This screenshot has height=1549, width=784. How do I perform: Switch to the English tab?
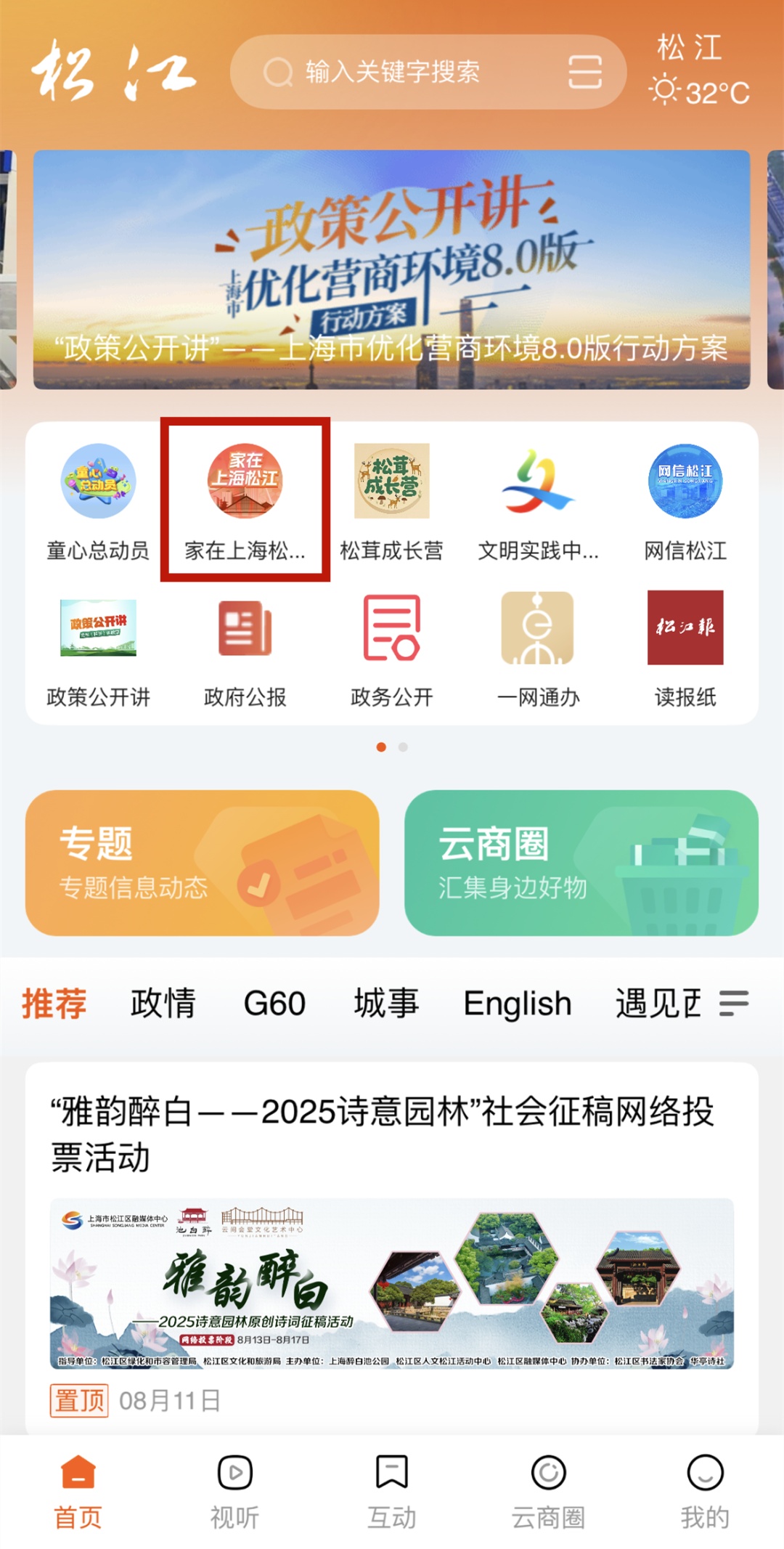pos(517,1004)
